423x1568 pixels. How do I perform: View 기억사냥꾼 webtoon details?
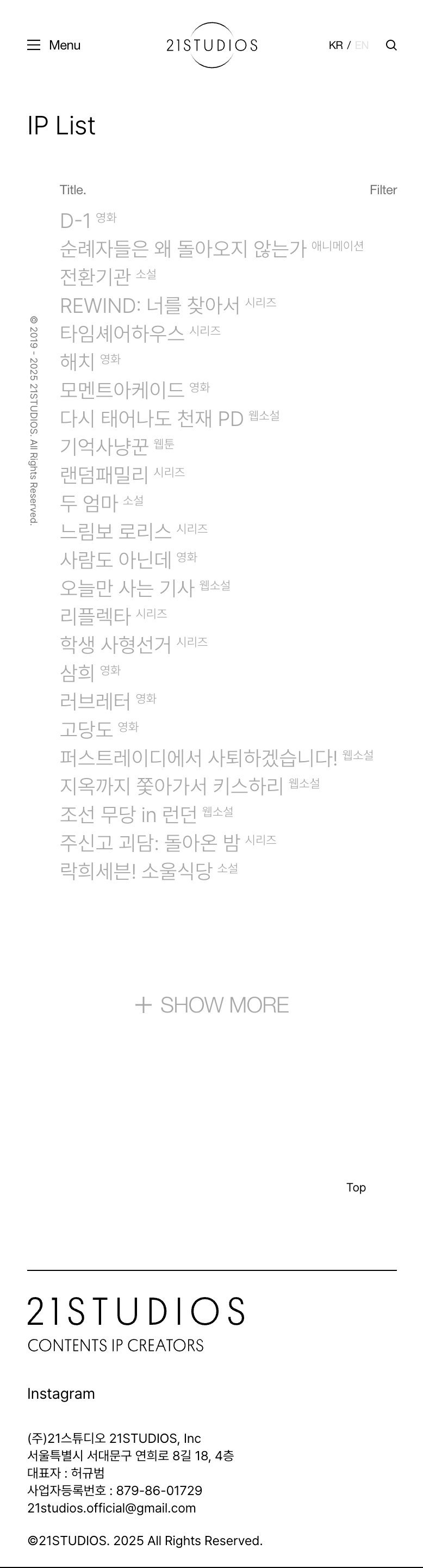(x=104, y=447)
